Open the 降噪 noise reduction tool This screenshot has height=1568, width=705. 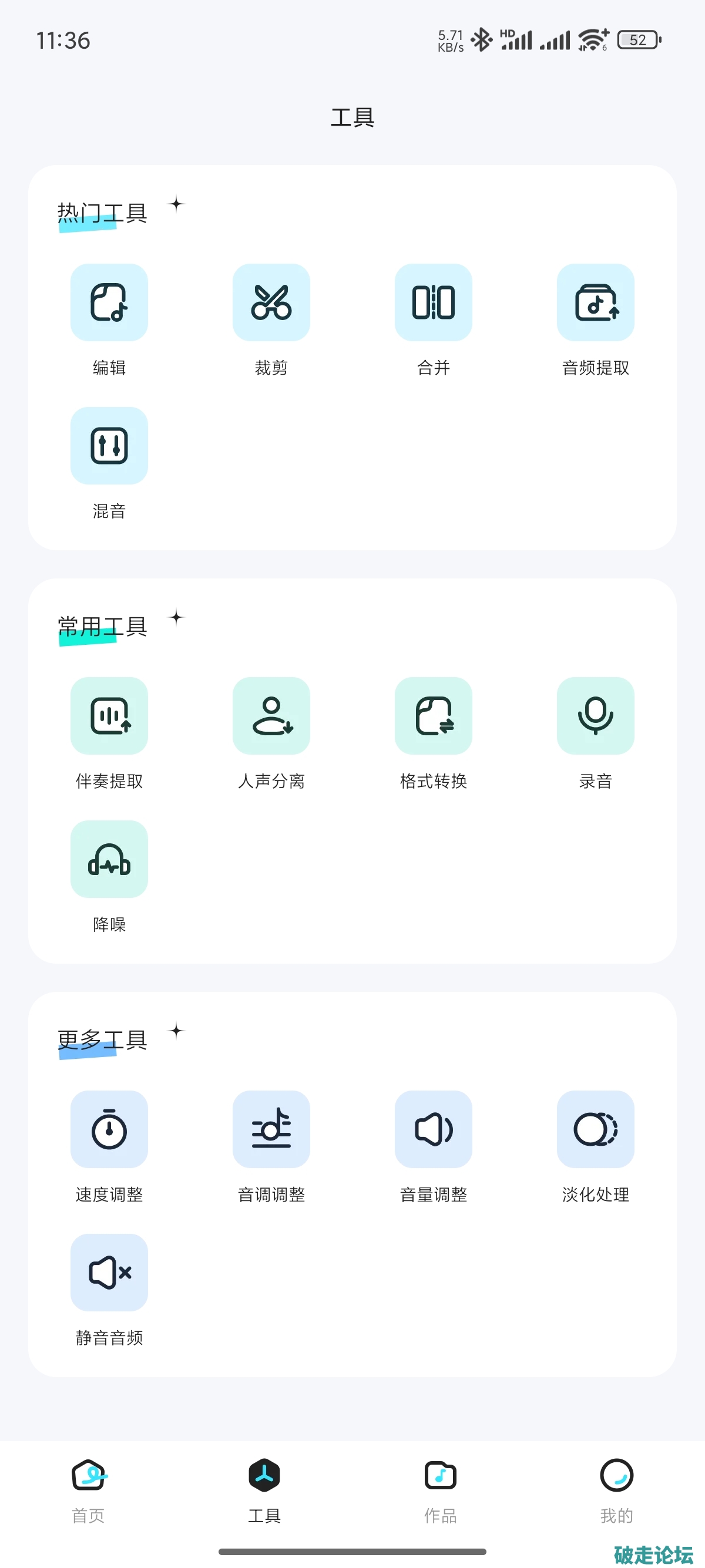109,859
